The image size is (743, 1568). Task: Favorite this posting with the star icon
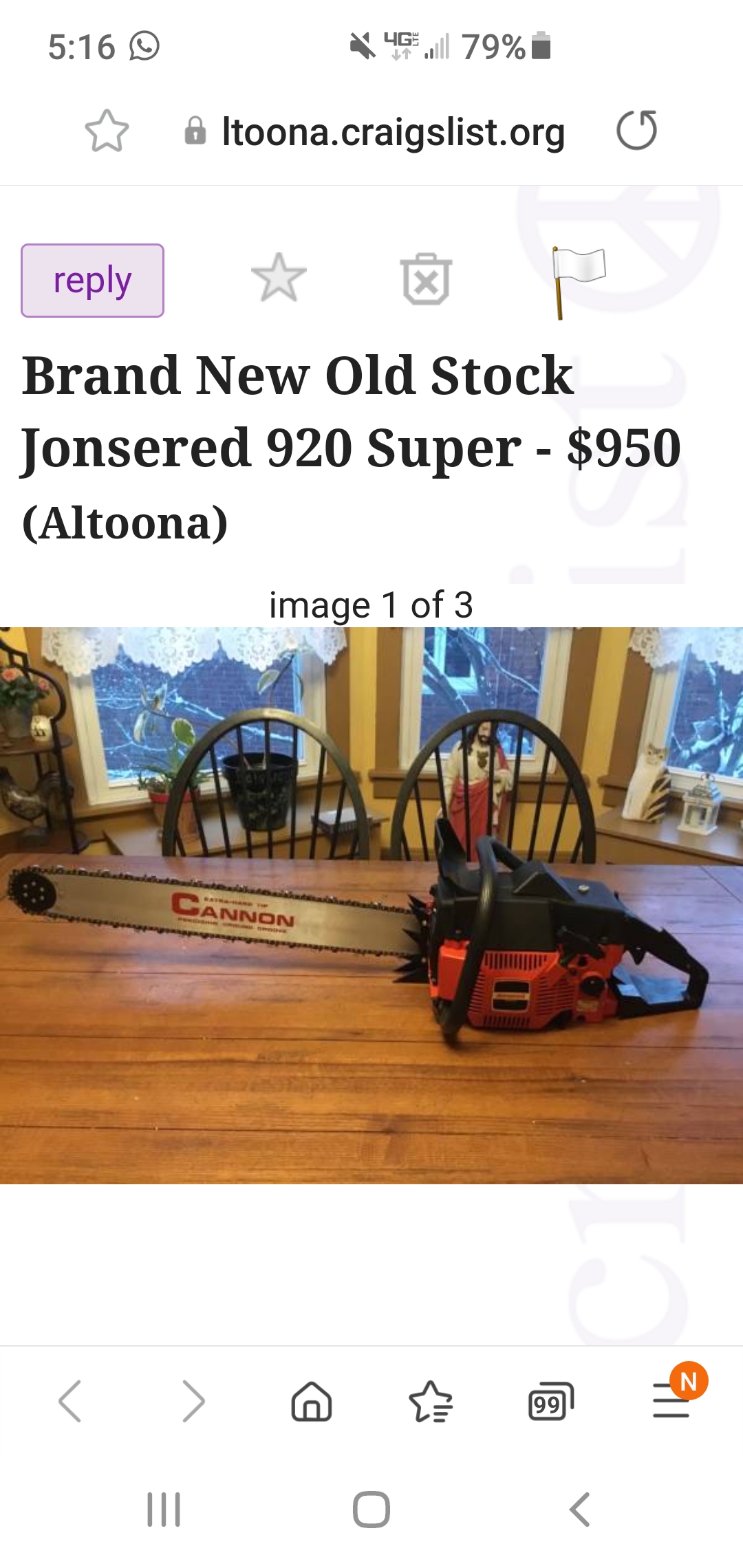(x=279, y=279)
